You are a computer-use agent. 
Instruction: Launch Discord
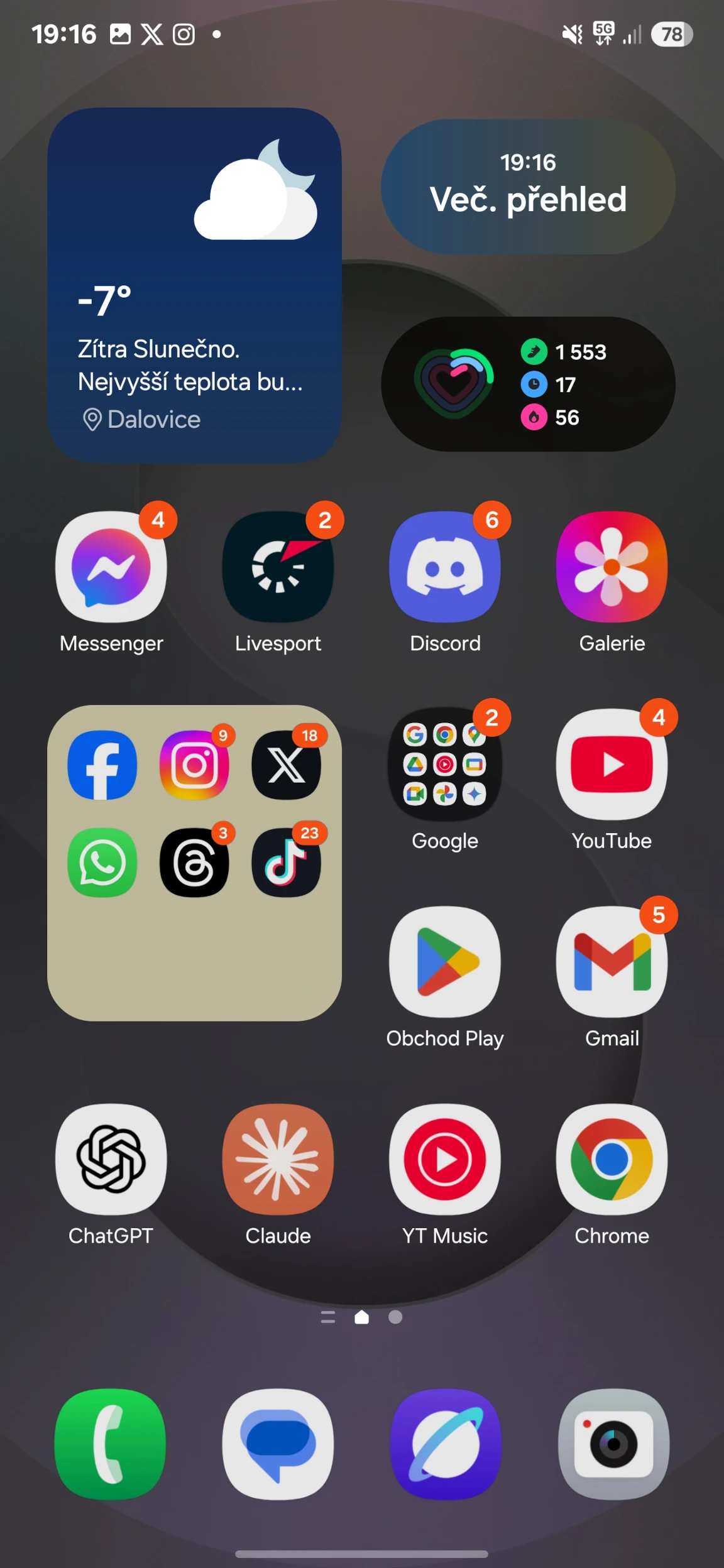point(445,567)
